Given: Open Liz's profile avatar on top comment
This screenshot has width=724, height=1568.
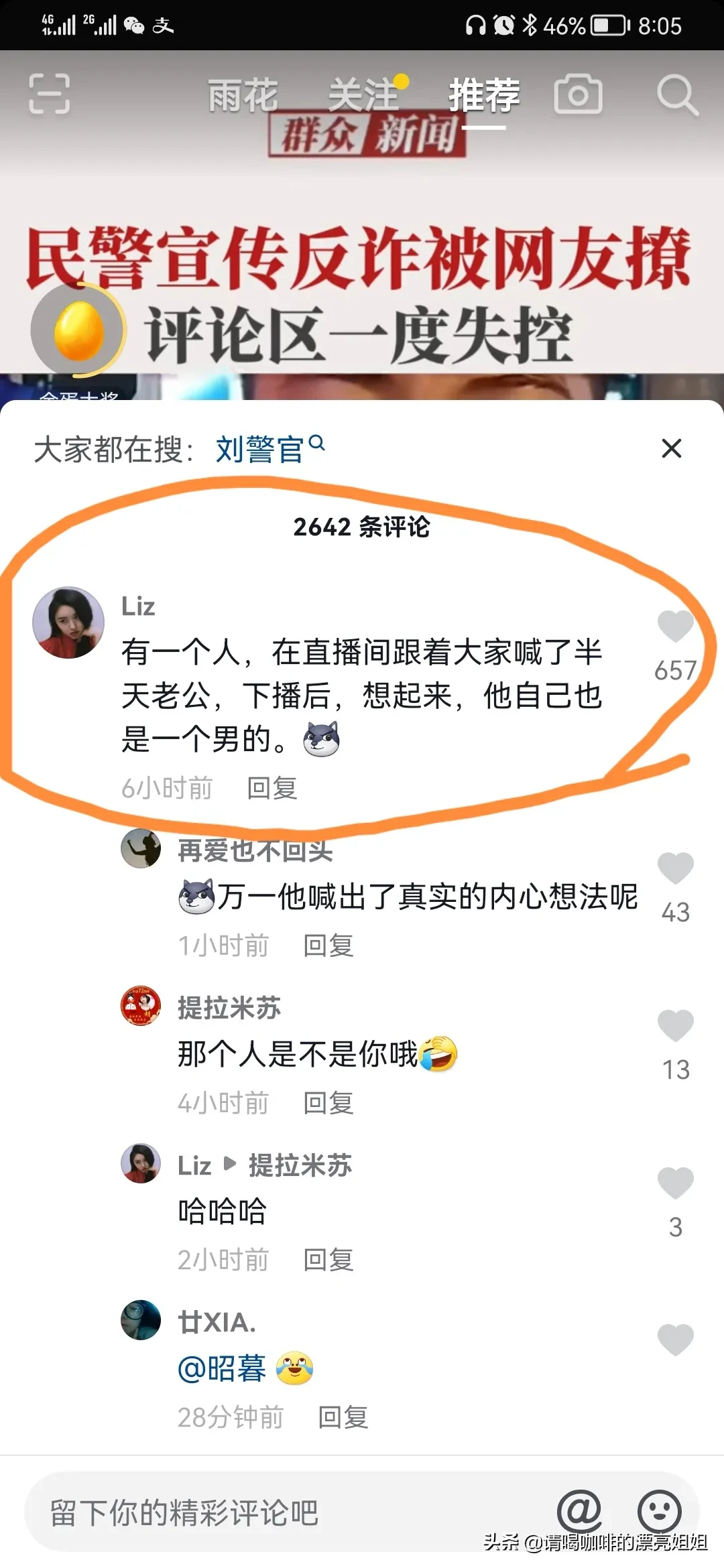Looking at the screenshot, I should tap(68, 623).
